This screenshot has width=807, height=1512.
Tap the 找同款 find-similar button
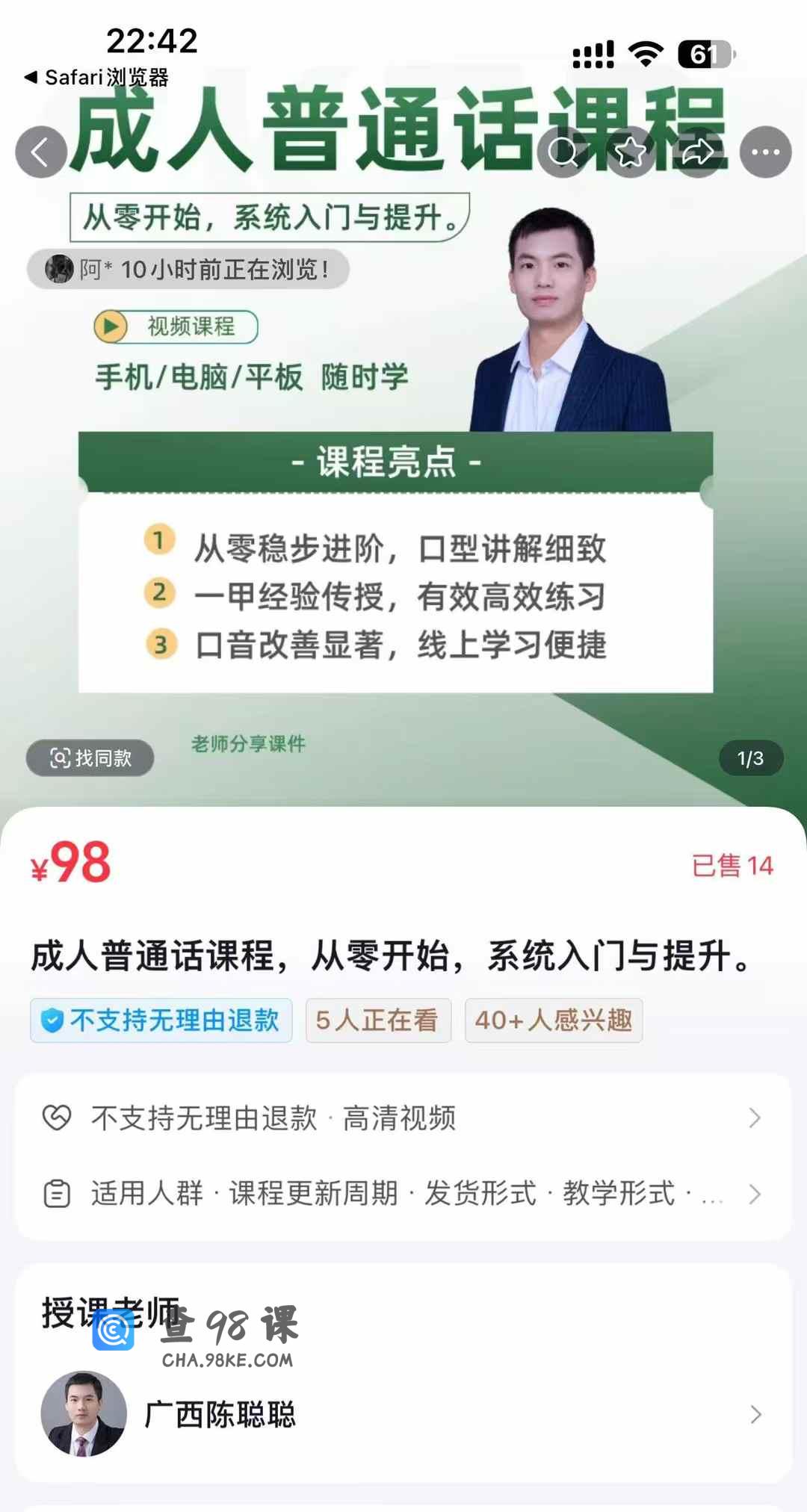(90, 758)
